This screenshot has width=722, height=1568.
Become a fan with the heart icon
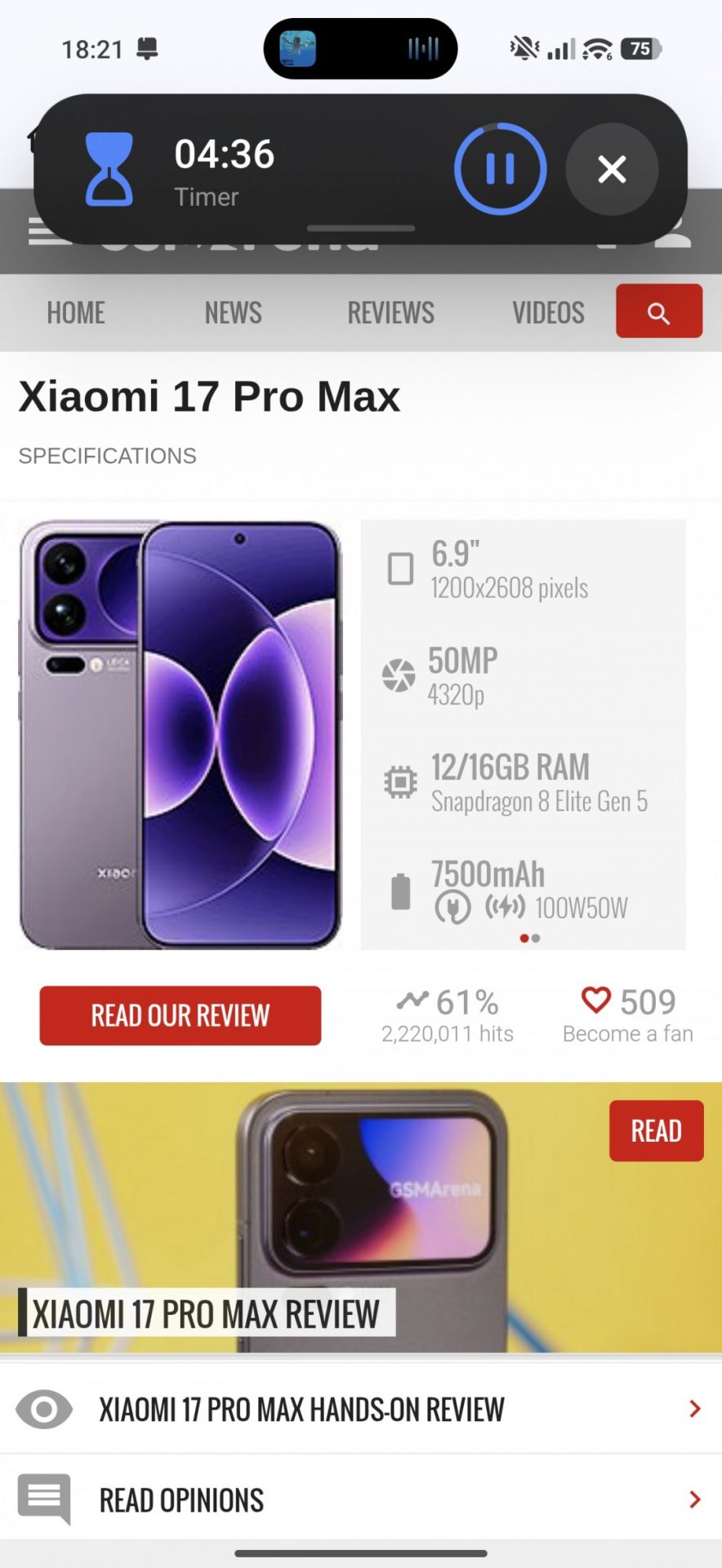596,1000
